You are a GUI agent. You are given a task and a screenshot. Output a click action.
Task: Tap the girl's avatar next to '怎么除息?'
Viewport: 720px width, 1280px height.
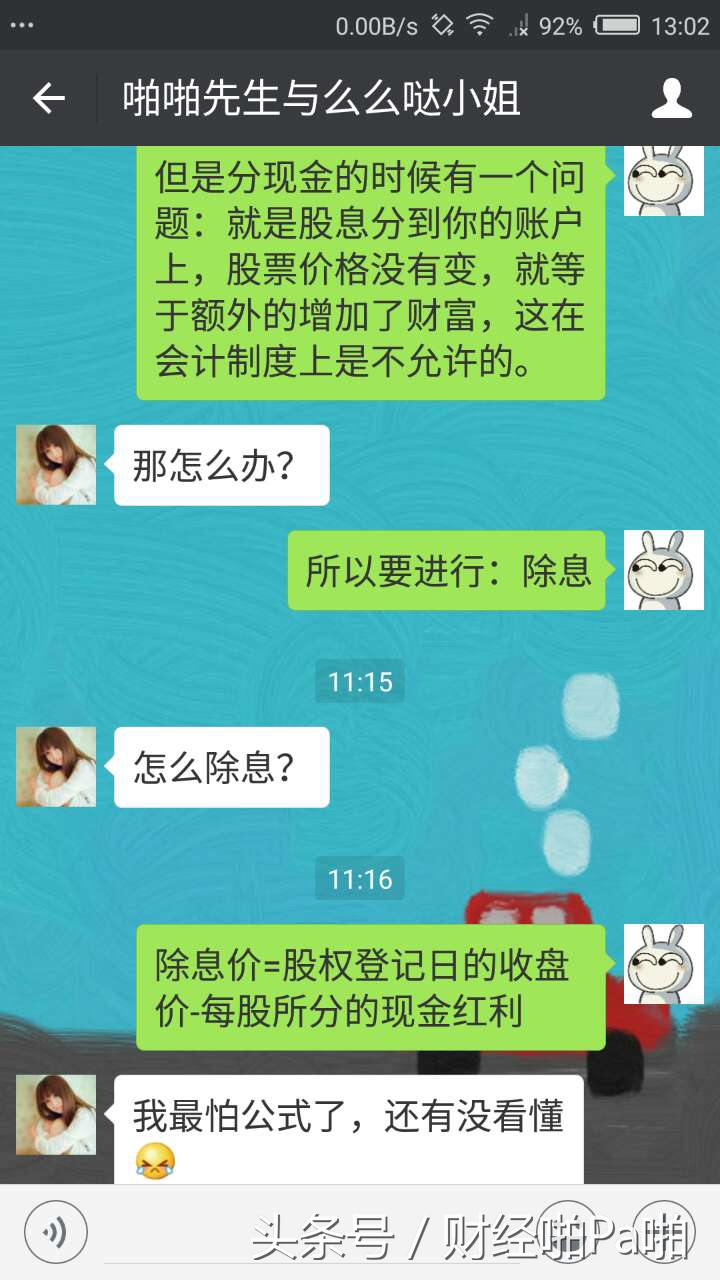tap(55, 766)
